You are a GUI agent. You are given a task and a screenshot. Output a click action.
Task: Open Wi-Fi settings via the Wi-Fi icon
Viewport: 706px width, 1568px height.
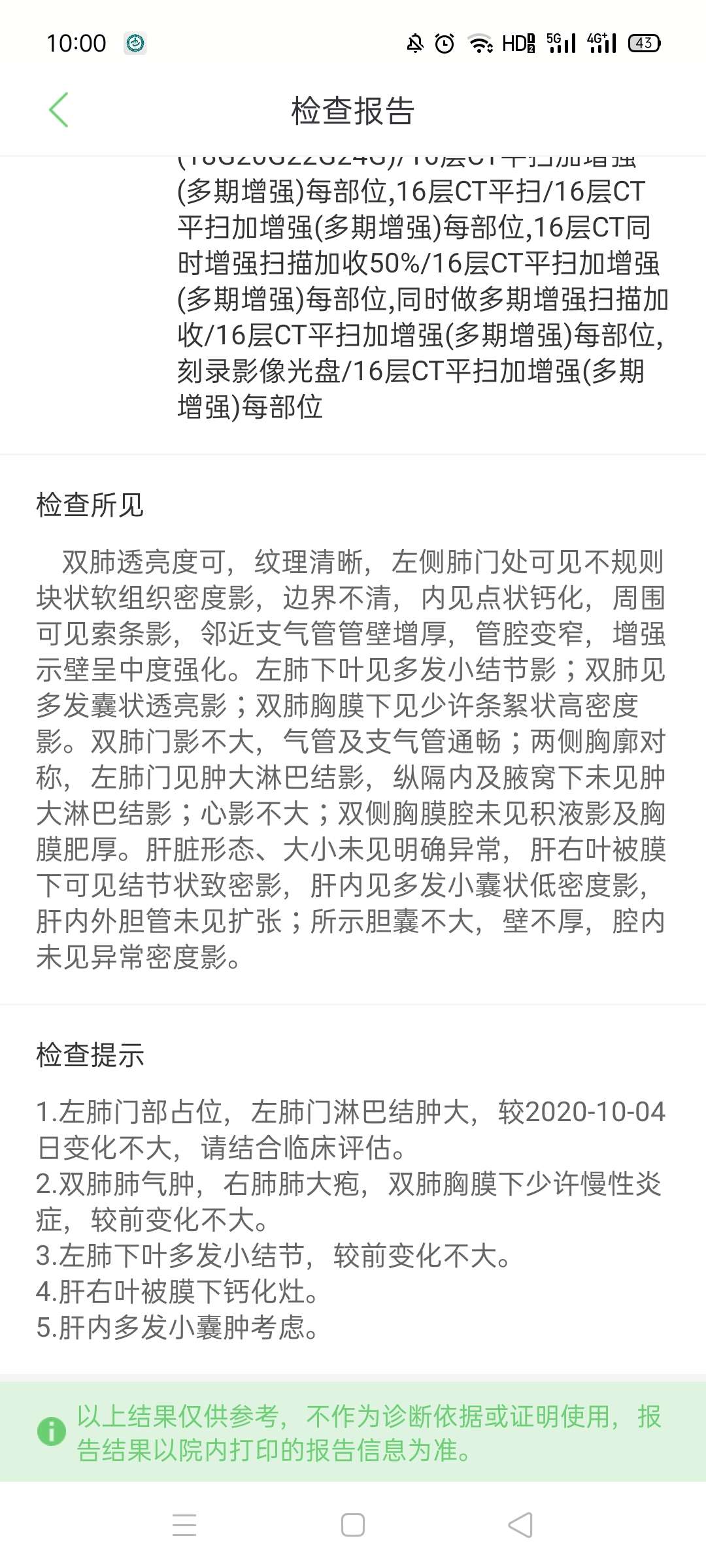pos(479,42)
